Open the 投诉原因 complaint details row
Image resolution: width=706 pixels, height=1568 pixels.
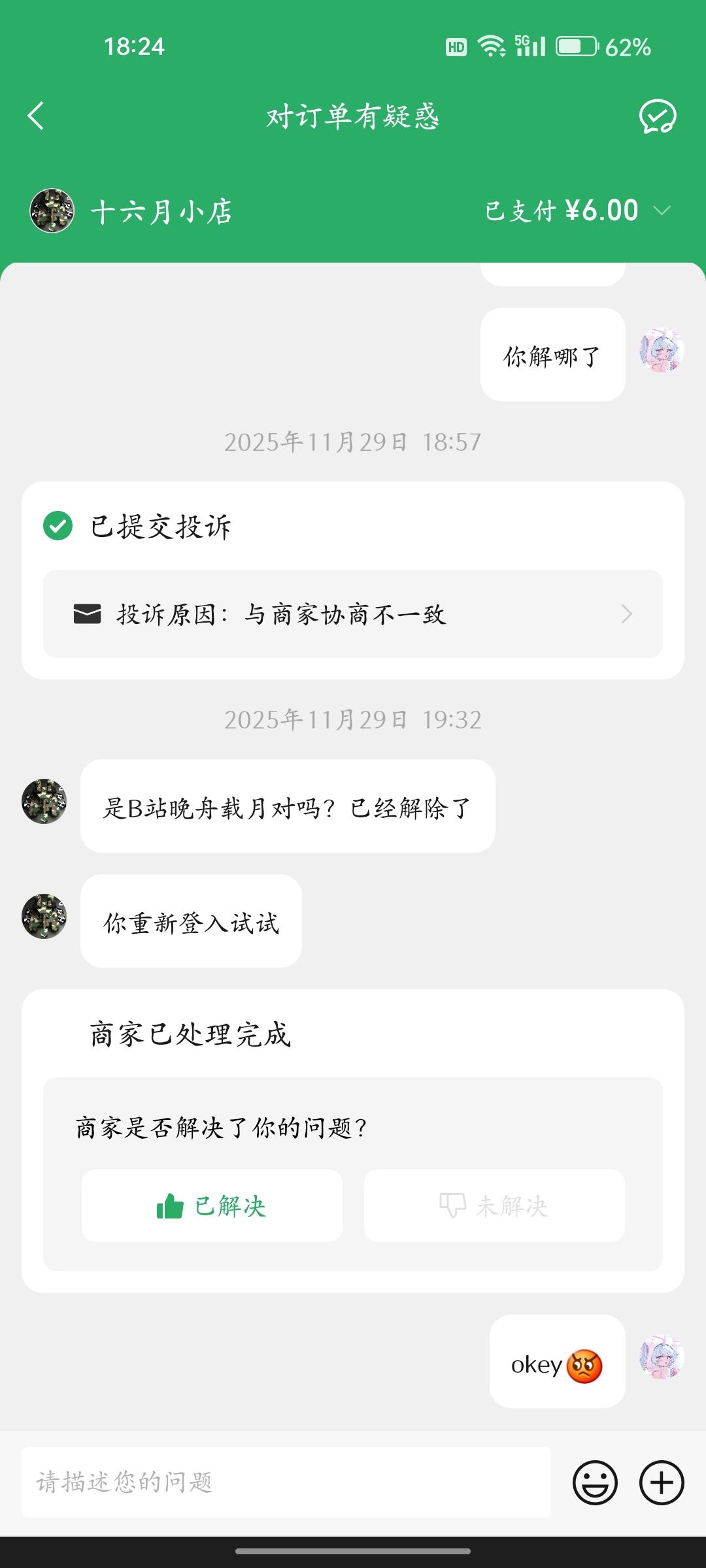(353, 614)
